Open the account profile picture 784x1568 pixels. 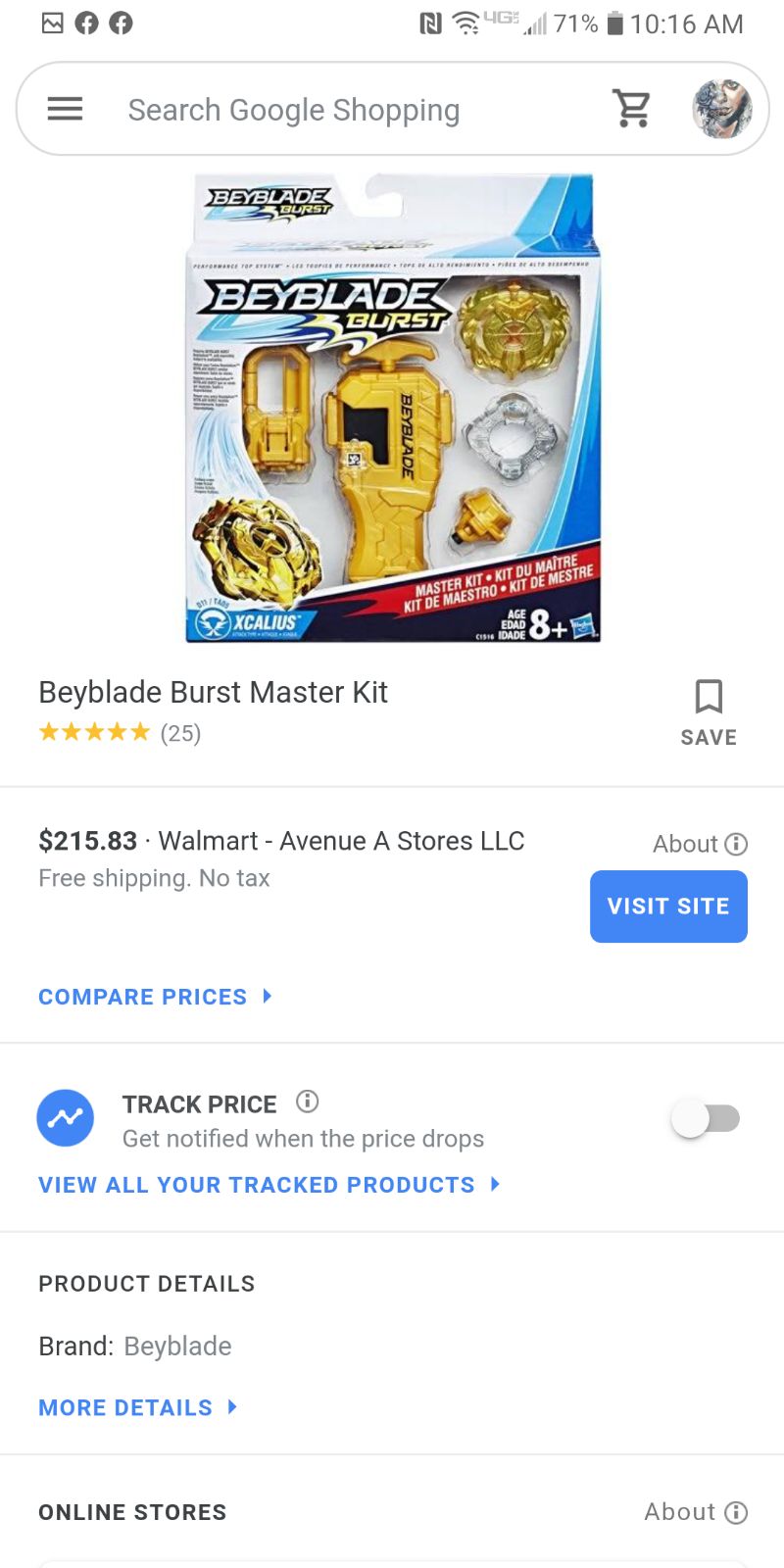click(x=722, y=108)
